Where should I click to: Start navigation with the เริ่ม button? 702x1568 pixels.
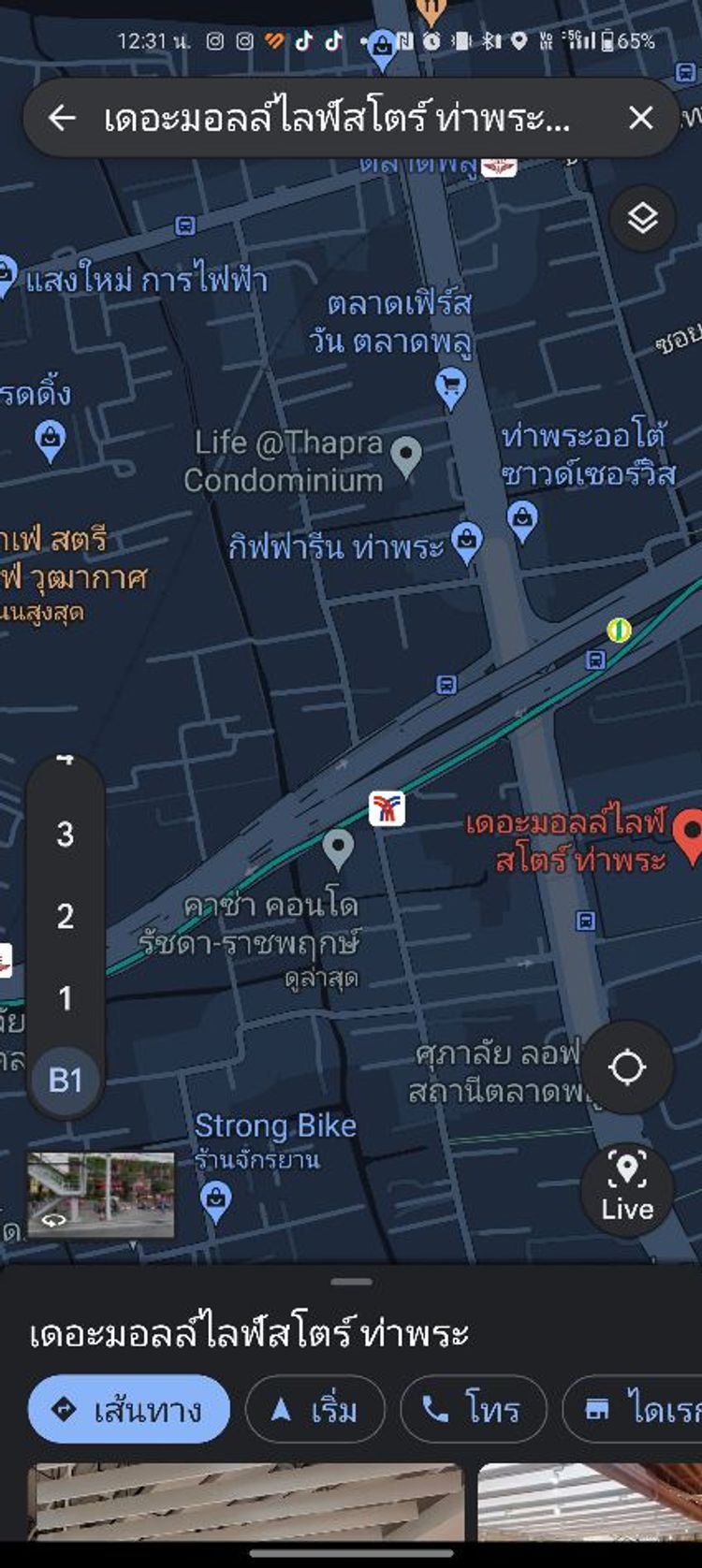315,1409
